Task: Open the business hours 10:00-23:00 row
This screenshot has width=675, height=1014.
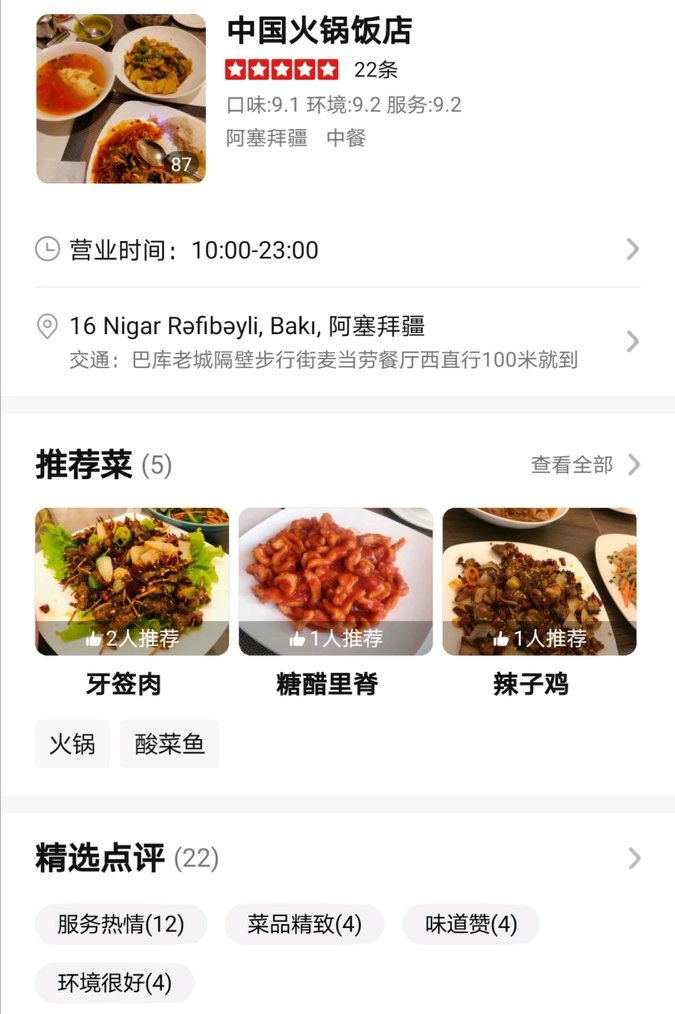Action: click(x=336, y=250)
